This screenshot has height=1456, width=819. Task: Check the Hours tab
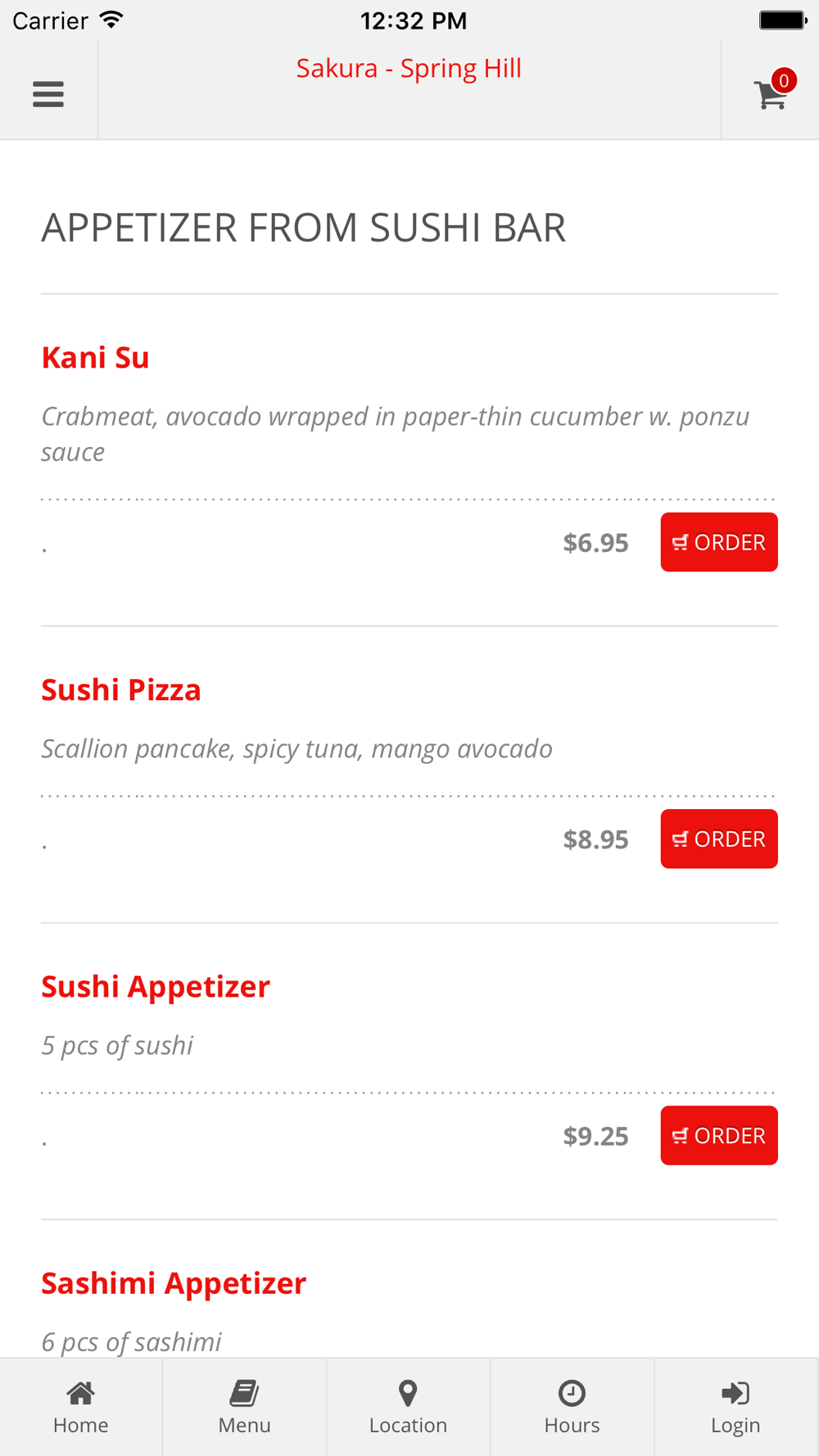tap(572, 1406)
